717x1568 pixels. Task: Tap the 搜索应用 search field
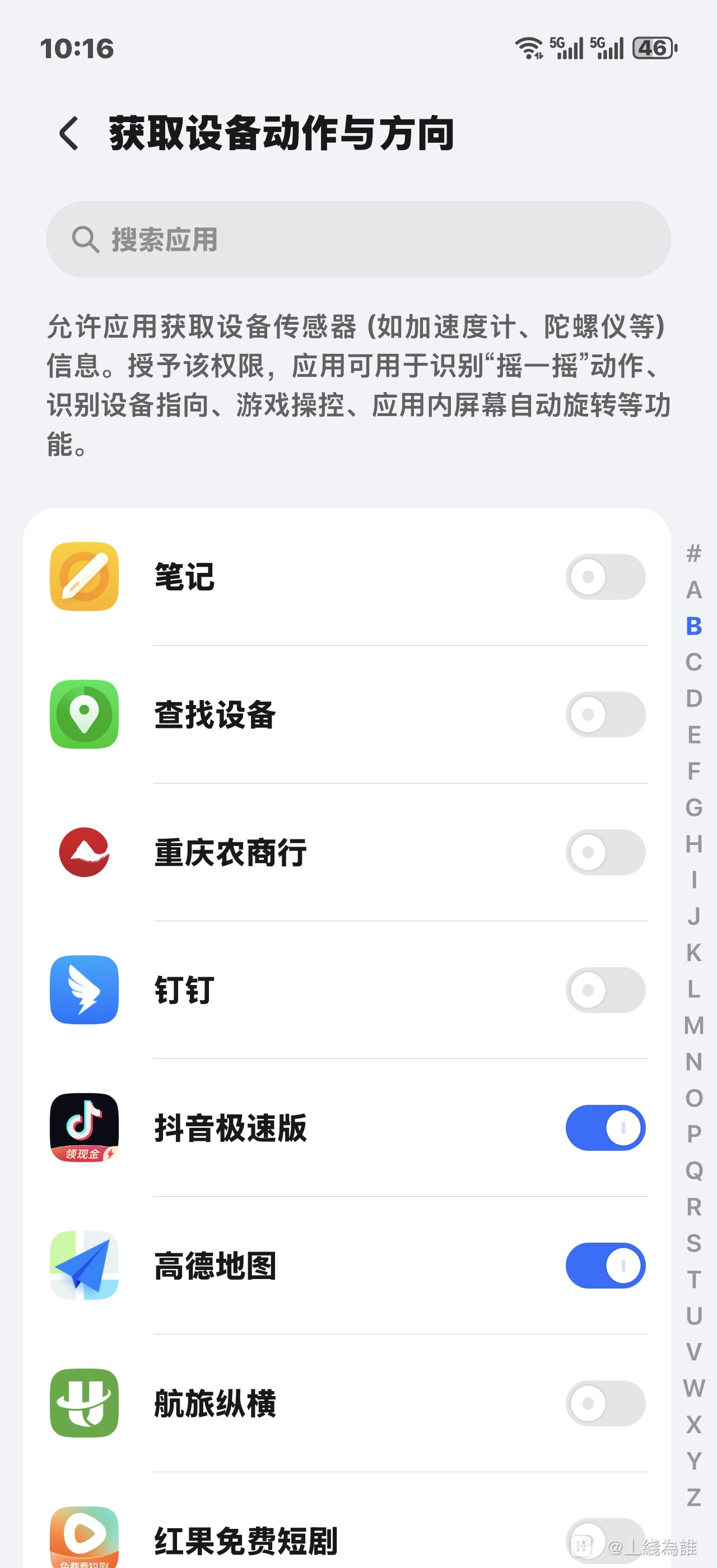358,239
